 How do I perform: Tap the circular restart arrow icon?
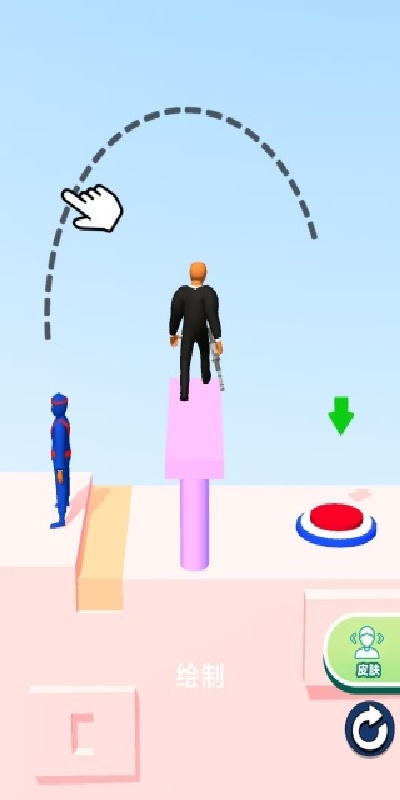370,729
